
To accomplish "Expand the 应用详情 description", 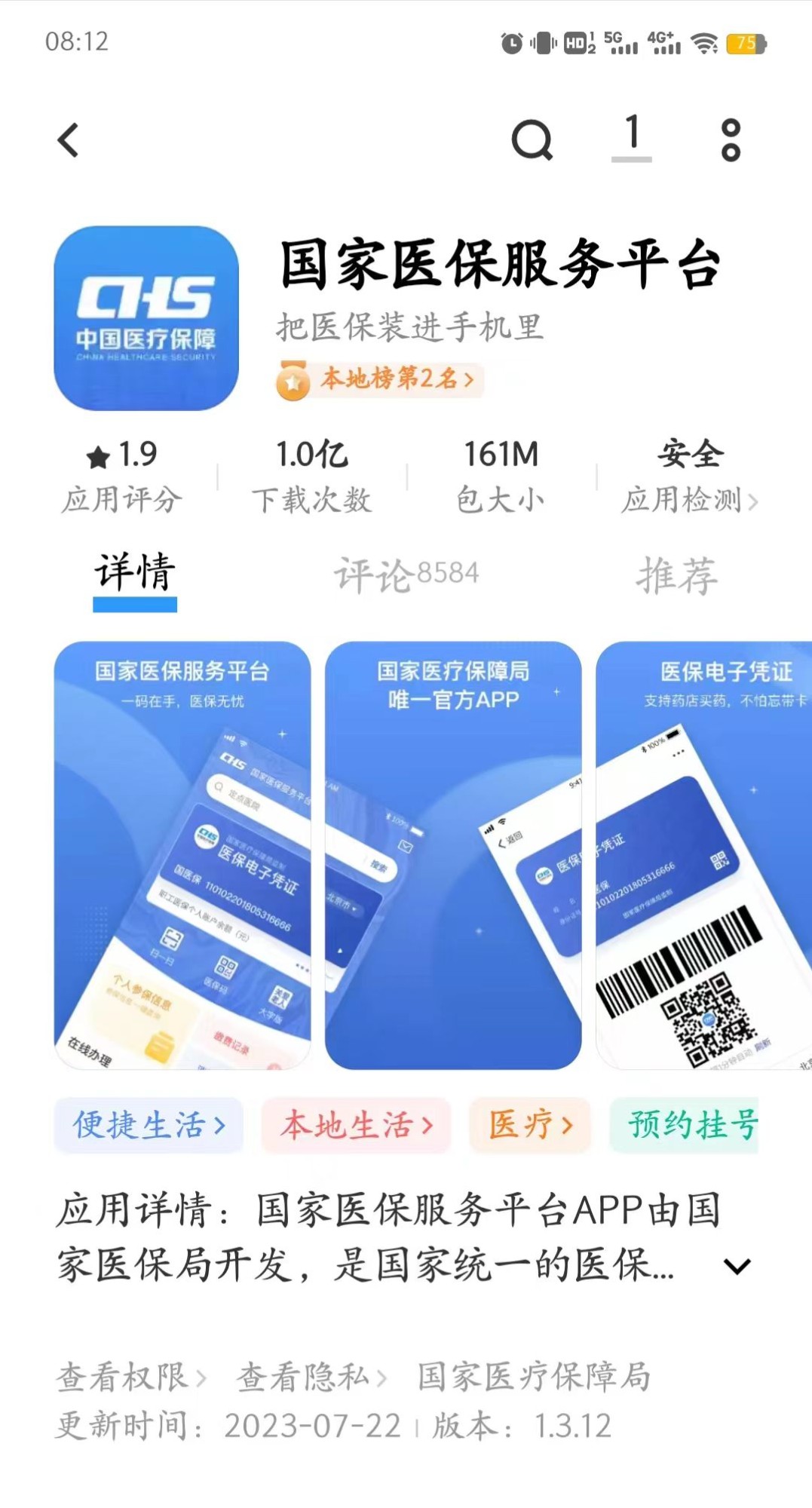I will [737, 1266].
